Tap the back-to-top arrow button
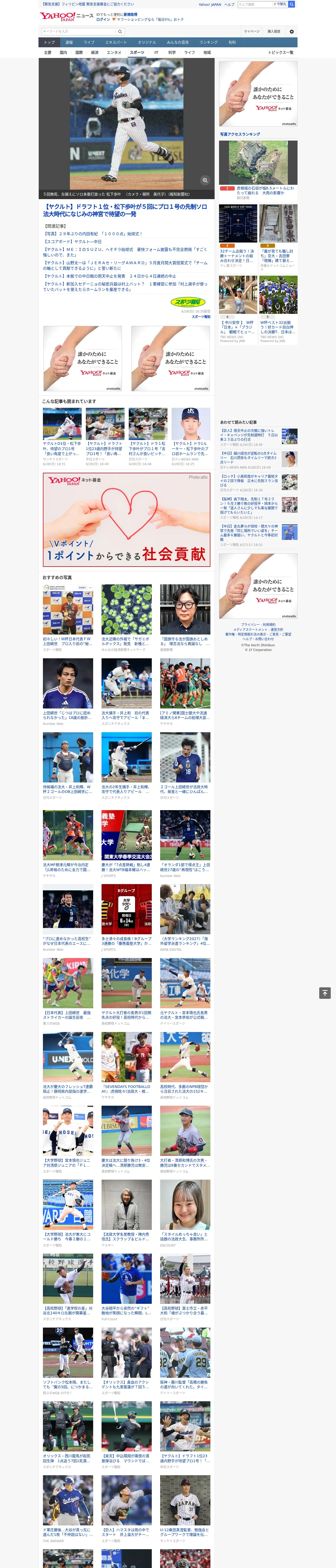Image resolution: width=336 pixels, height=1568 pixels. pos(325,993)
